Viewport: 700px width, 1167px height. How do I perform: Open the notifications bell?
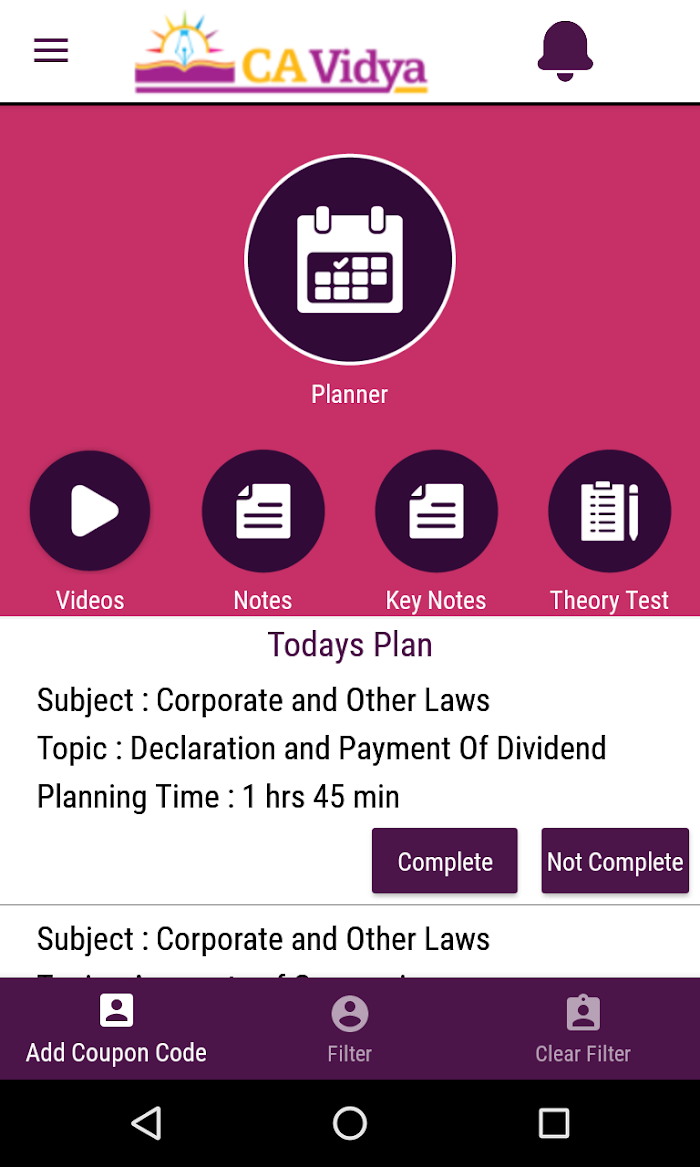pos(565,51)
